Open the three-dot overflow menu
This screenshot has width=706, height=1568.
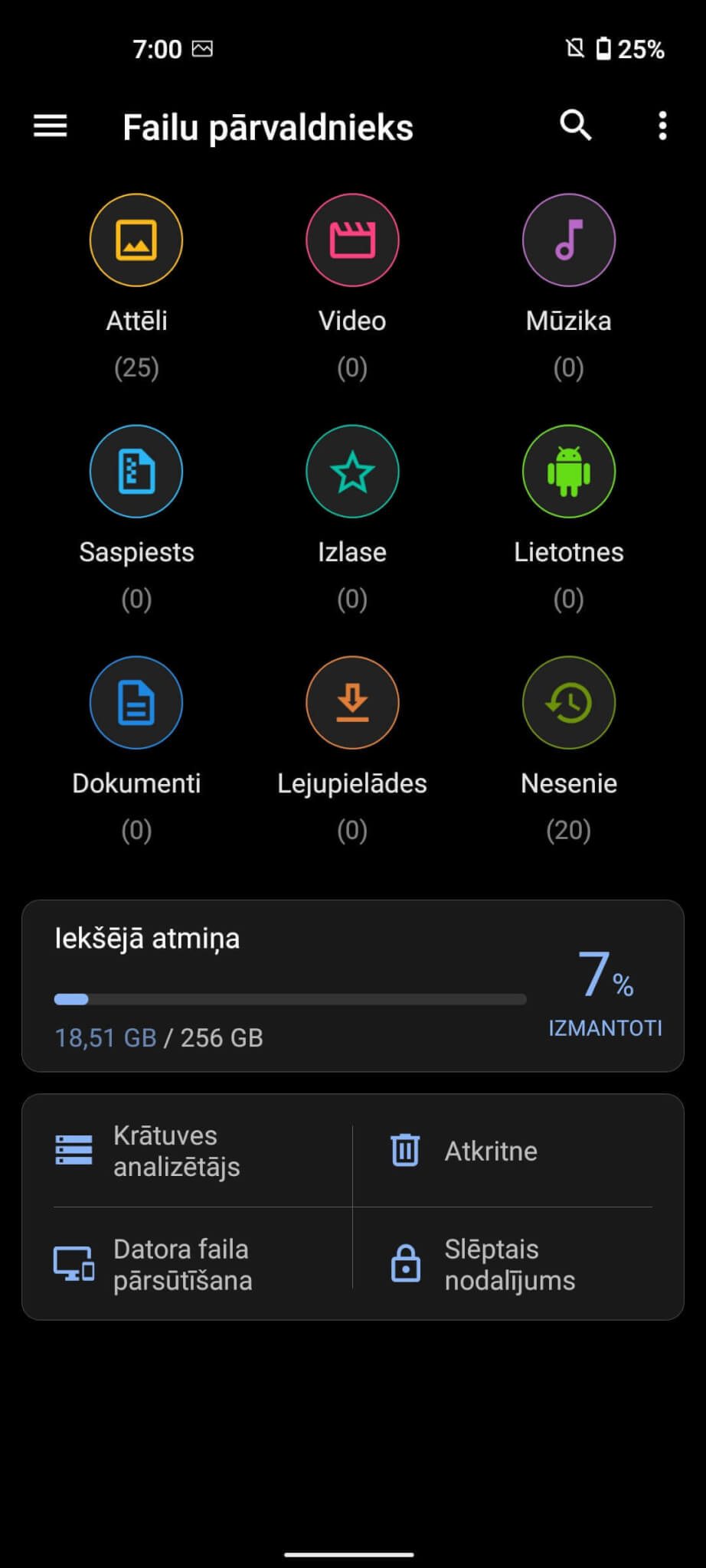(662, 126)
